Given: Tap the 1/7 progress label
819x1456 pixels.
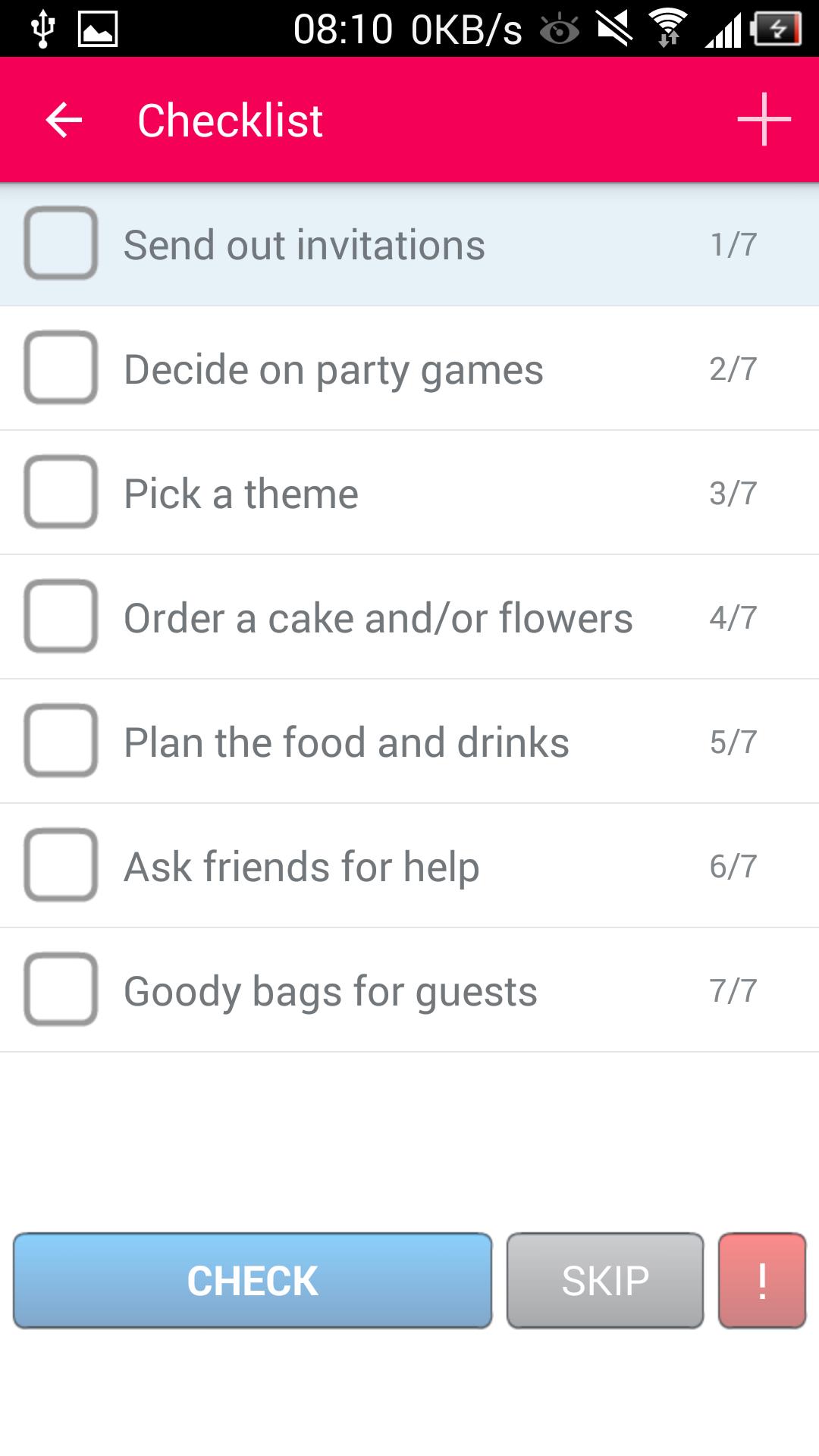Looking at the screenshot, I should 732,245.
